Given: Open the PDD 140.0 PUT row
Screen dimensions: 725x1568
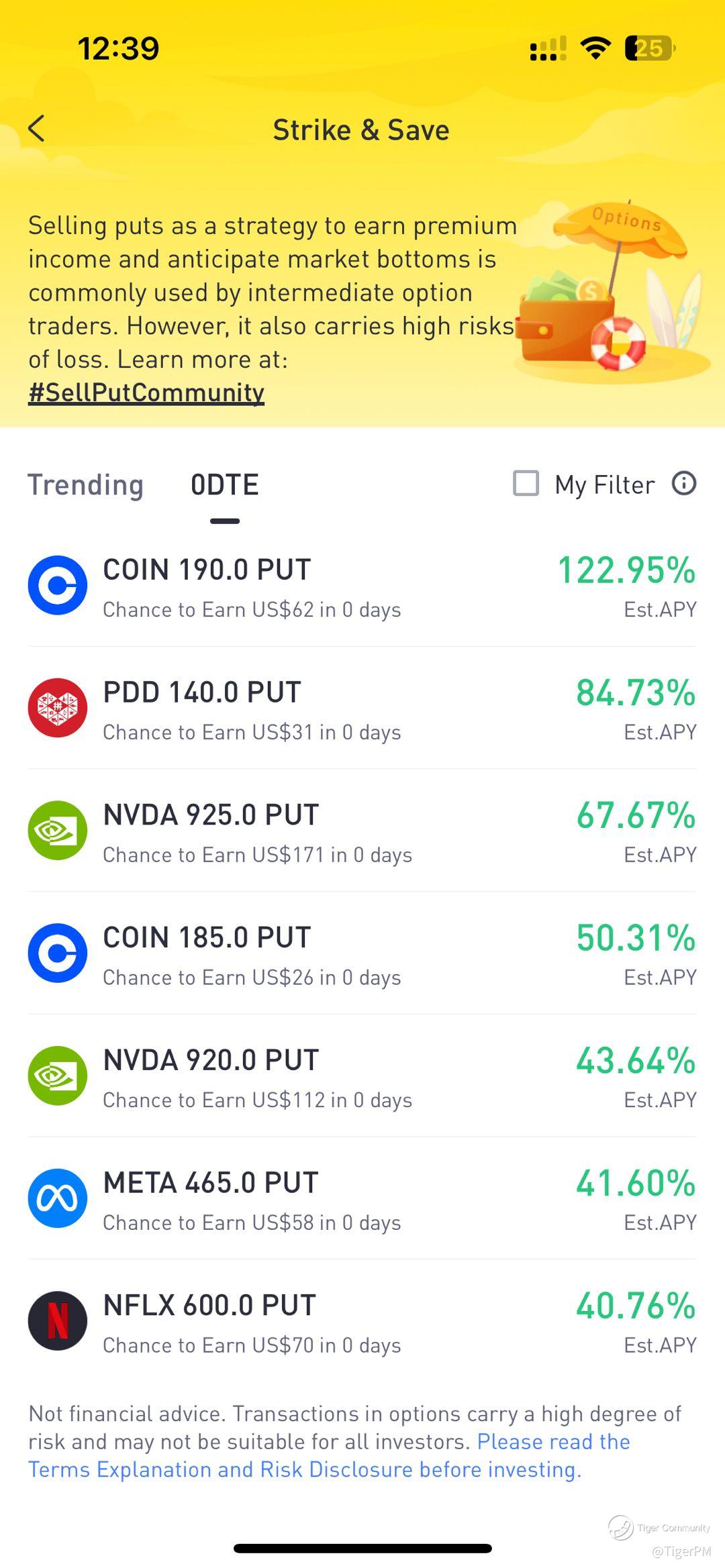Looking at the screenshot, I should [x=362, y=709].
